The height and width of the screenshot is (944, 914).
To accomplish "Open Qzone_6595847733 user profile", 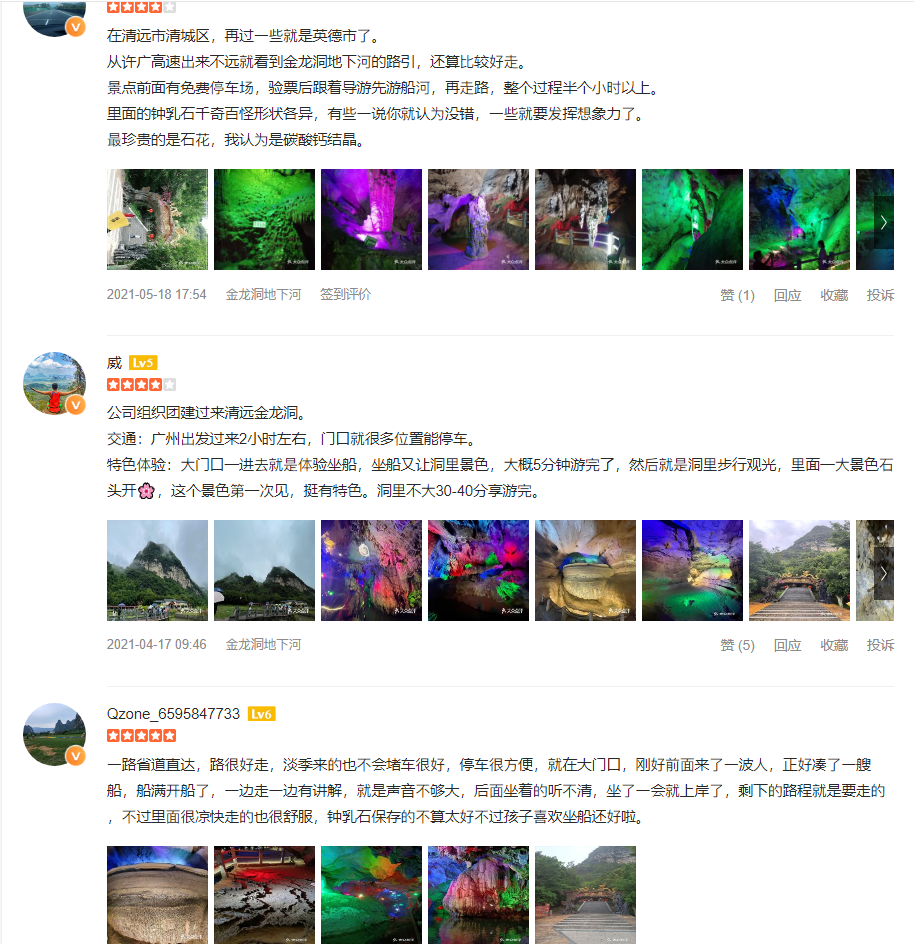I will 173,714.
